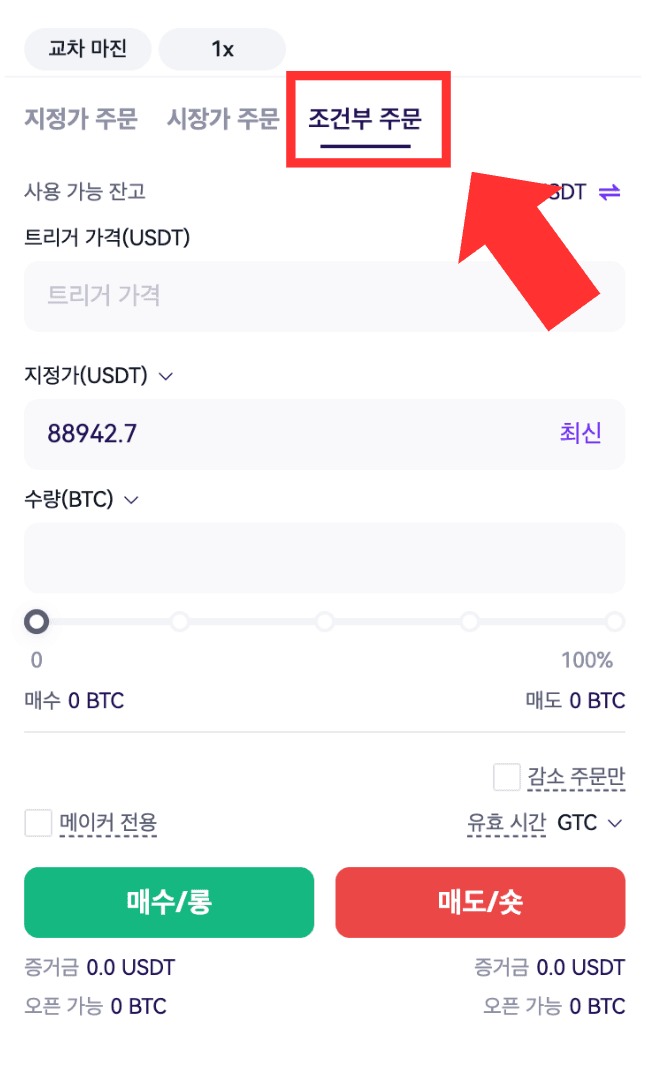
Task: Check the 감소 주문만 checkbox
Action: (507, 777)
